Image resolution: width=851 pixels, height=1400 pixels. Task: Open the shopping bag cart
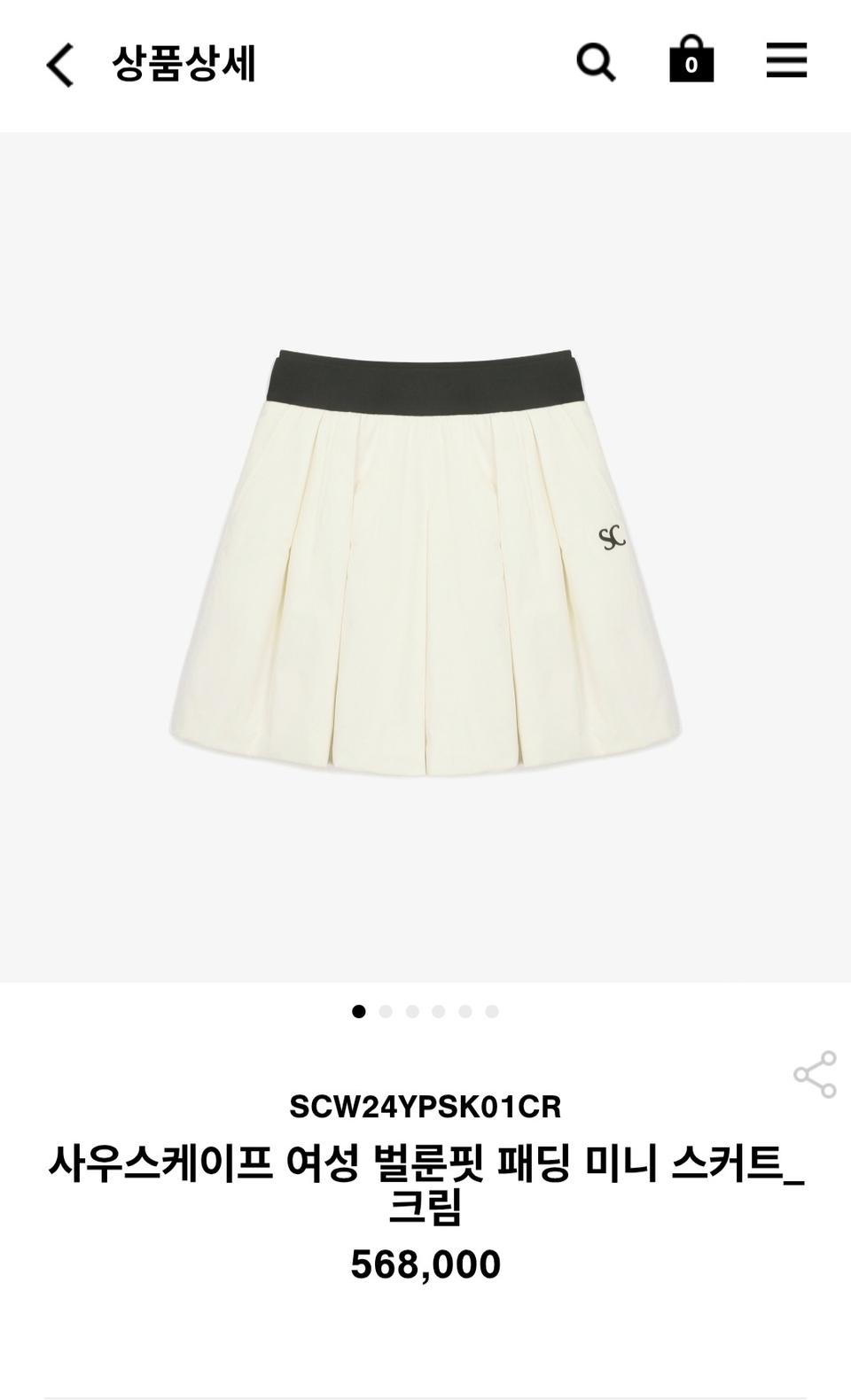coord(691,59)
